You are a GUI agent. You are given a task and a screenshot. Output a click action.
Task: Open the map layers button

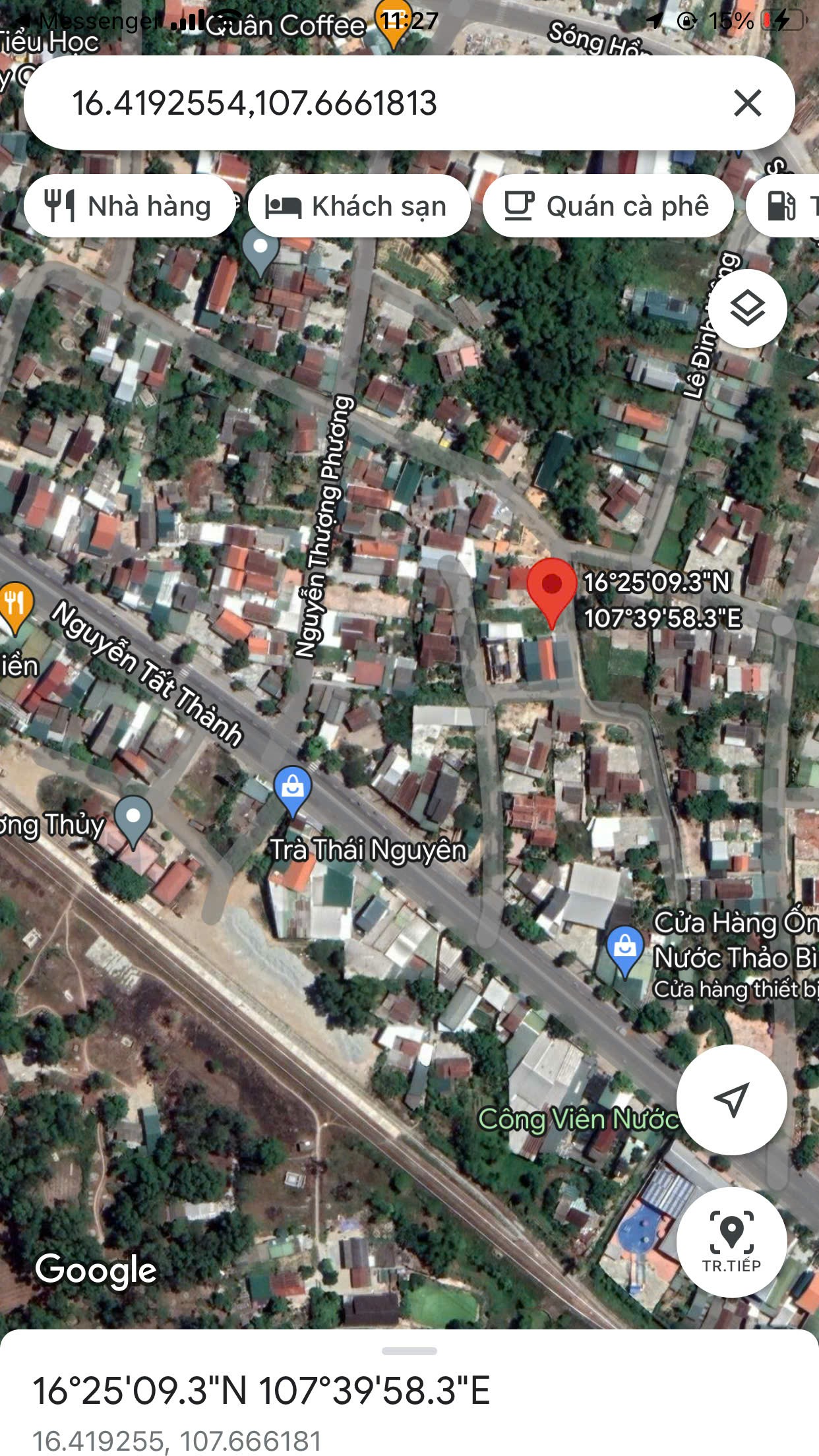[748, 309]
